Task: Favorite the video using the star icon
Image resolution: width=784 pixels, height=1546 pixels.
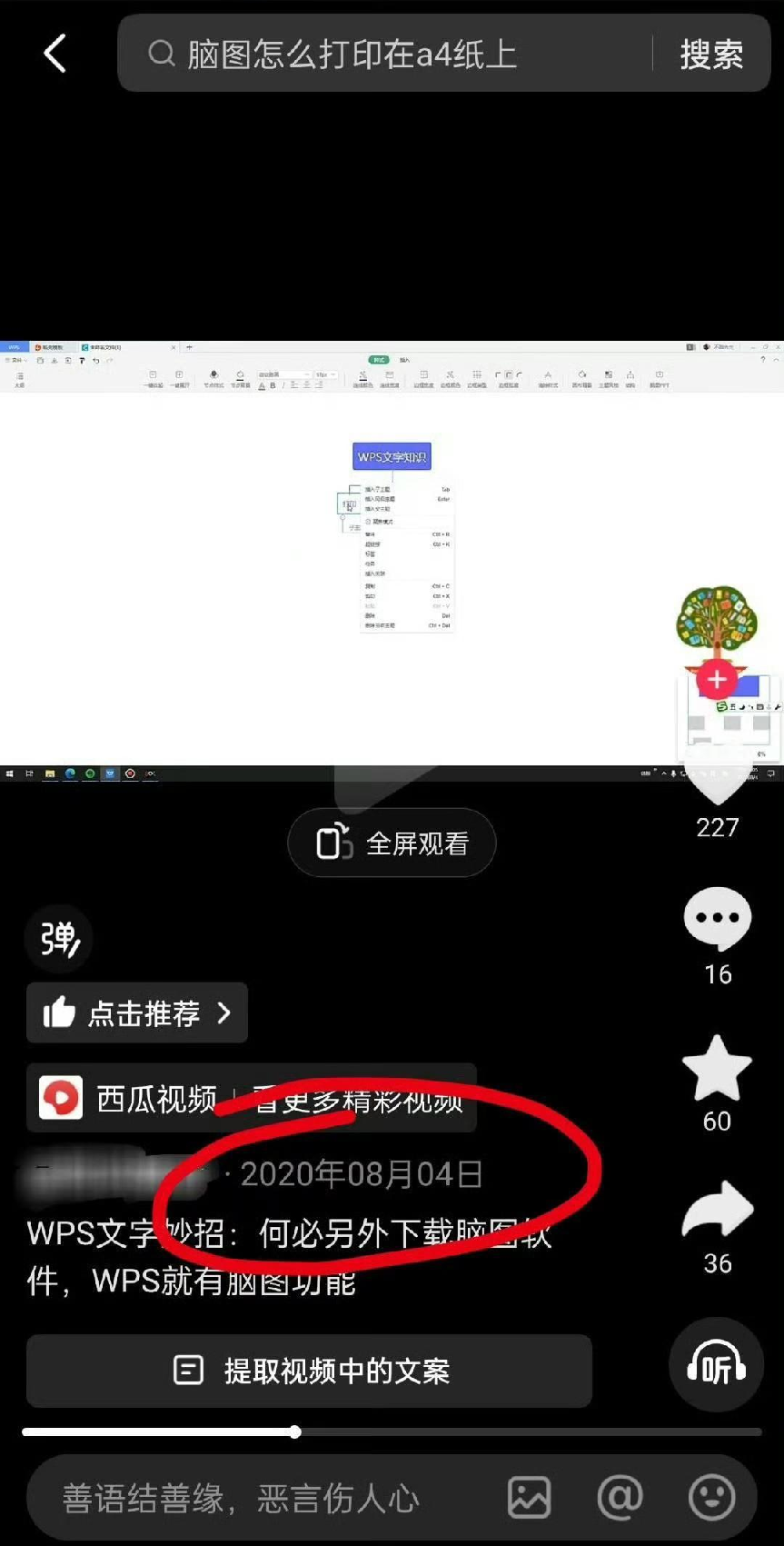Action: (x=717, y=1069)
